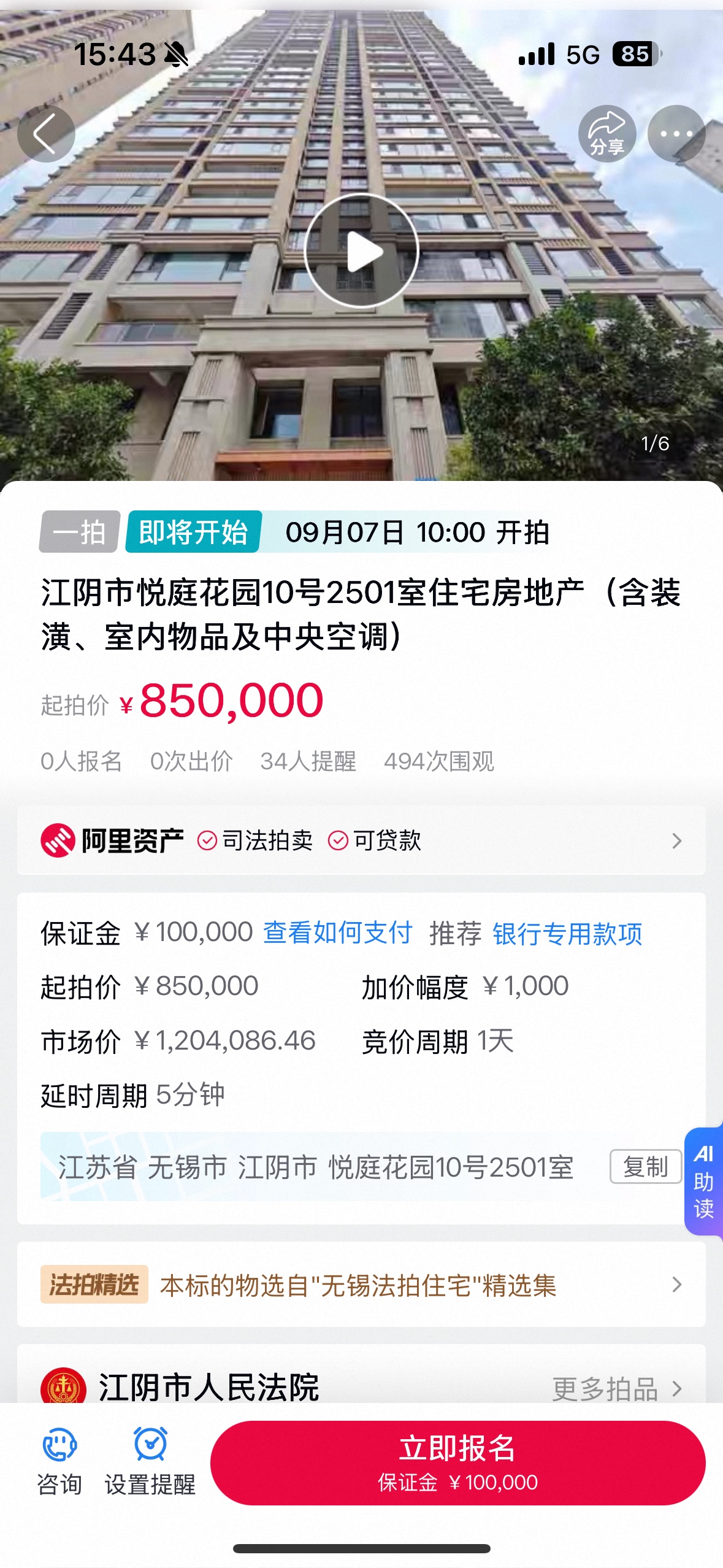
Task: Tap 立即报名 to register for the auction
Action: coord(457,1462)
